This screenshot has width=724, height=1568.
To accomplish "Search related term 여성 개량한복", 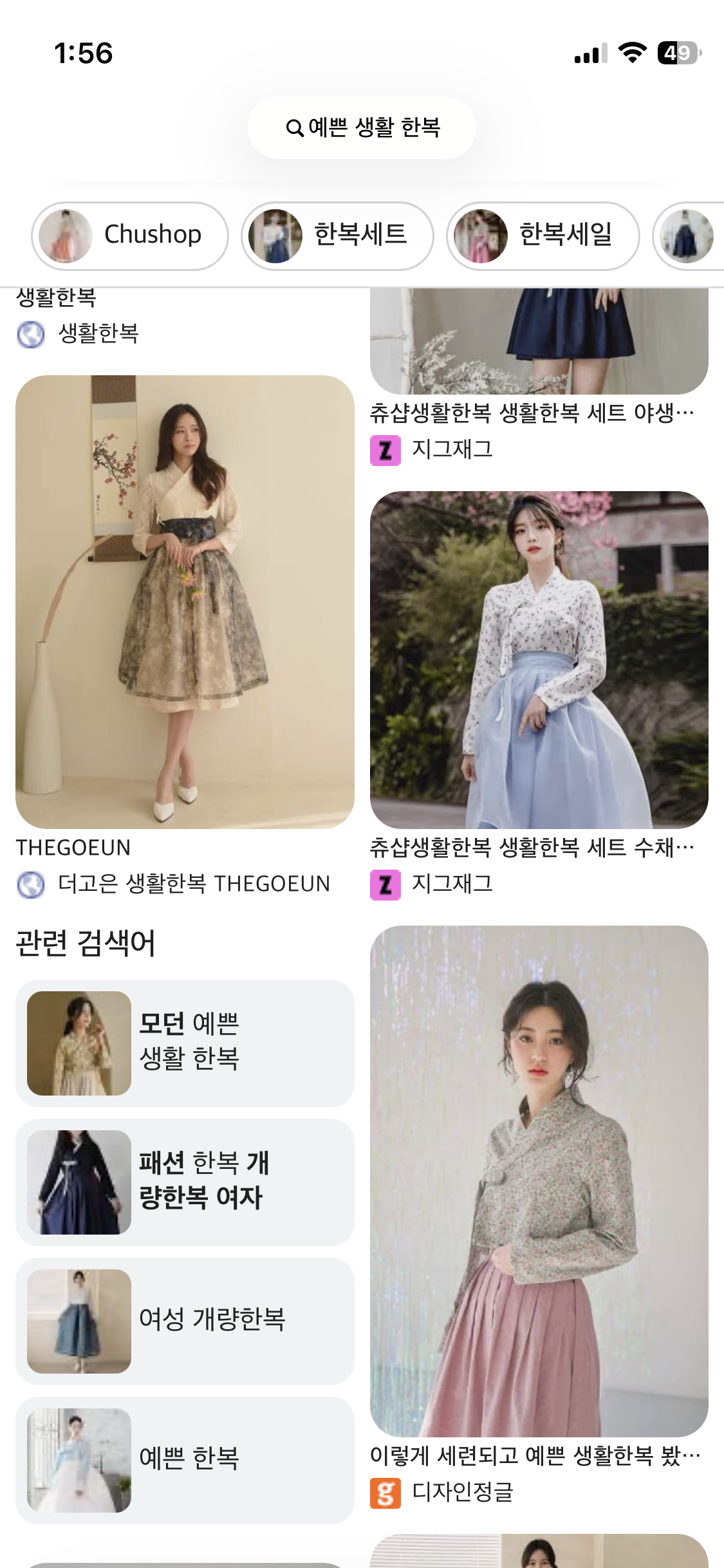I will pyautogui.click(x=185, y=1321).
